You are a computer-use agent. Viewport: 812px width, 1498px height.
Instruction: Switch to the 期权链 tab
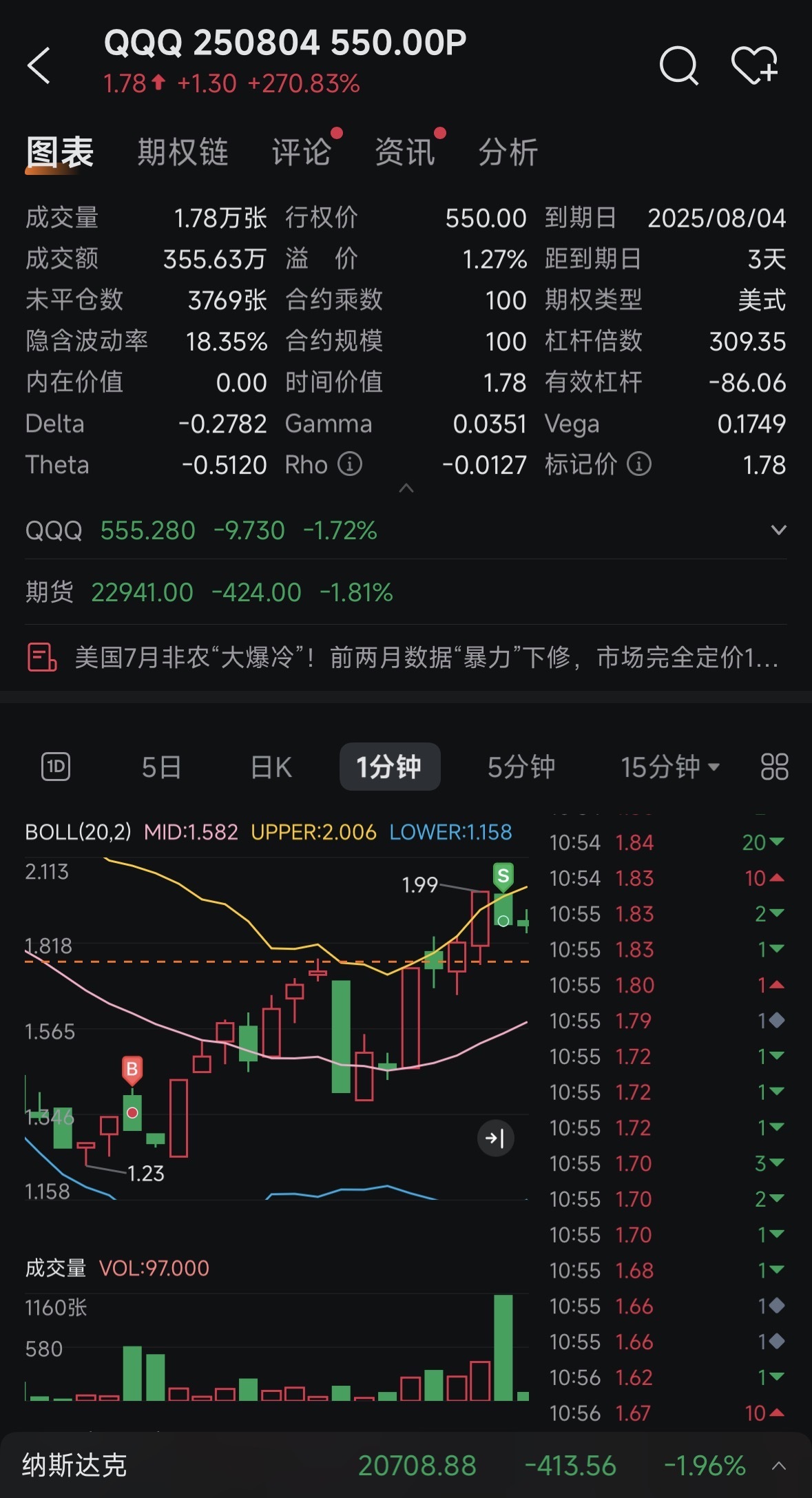click(x=183, y=152)
